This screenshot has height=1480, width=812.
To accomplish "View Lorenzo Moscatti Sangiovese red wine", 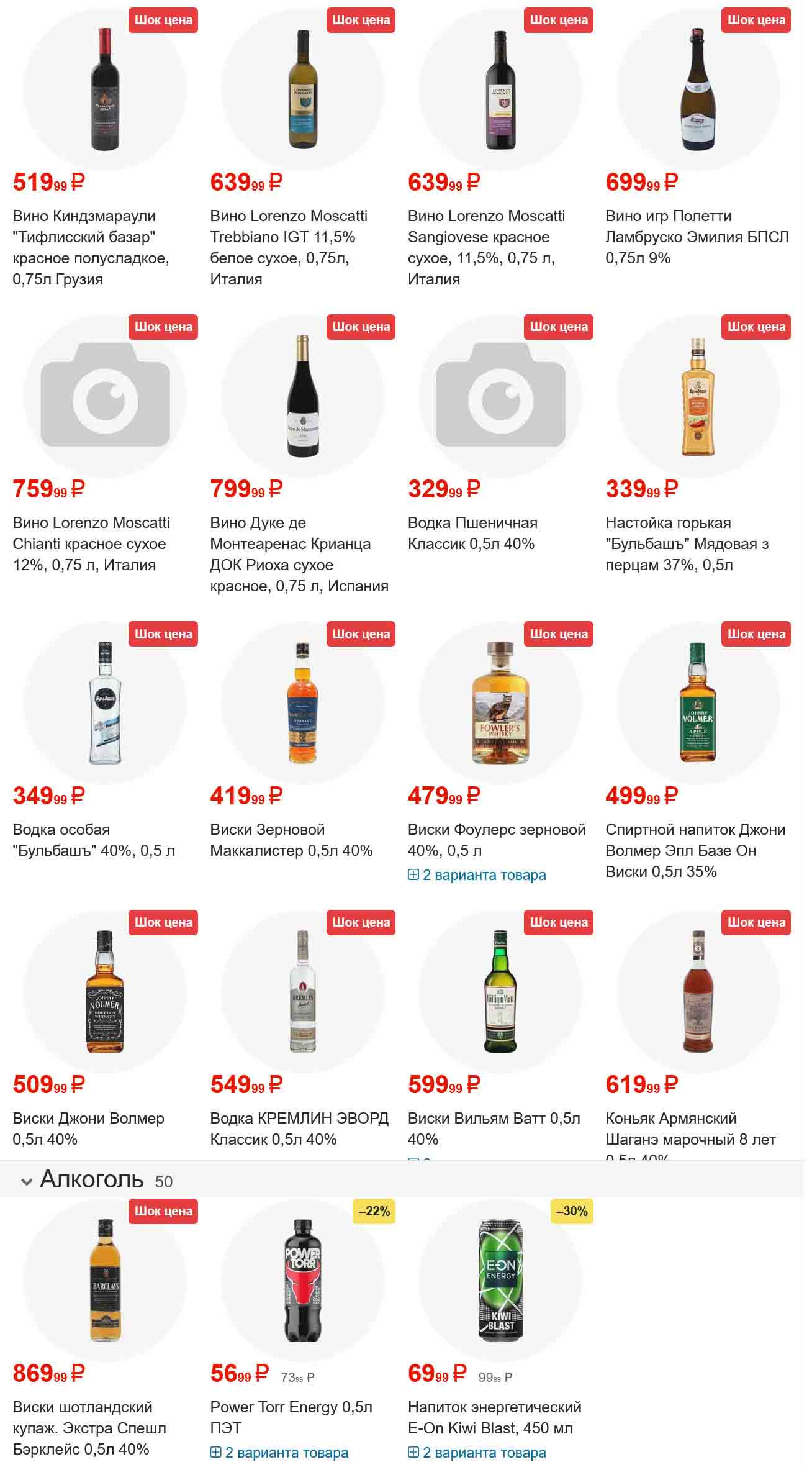I will 486,247.
